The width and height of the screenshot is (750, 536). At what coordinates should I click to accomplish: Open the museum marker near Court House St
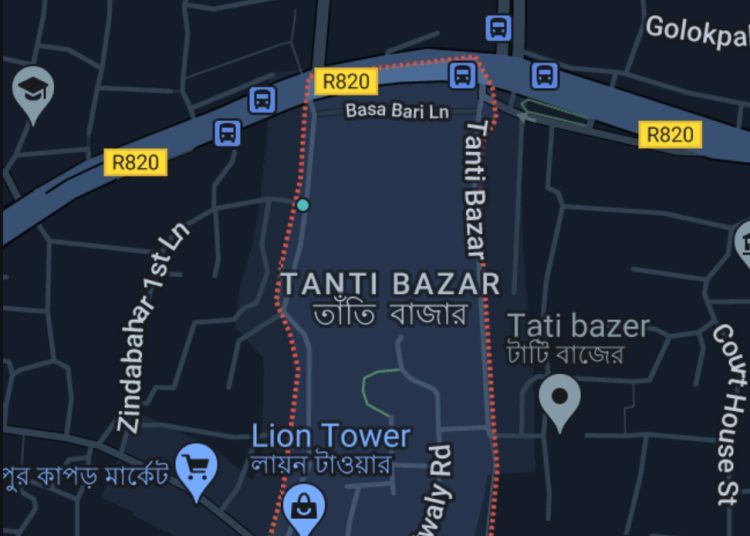click(x=744, y=242)
